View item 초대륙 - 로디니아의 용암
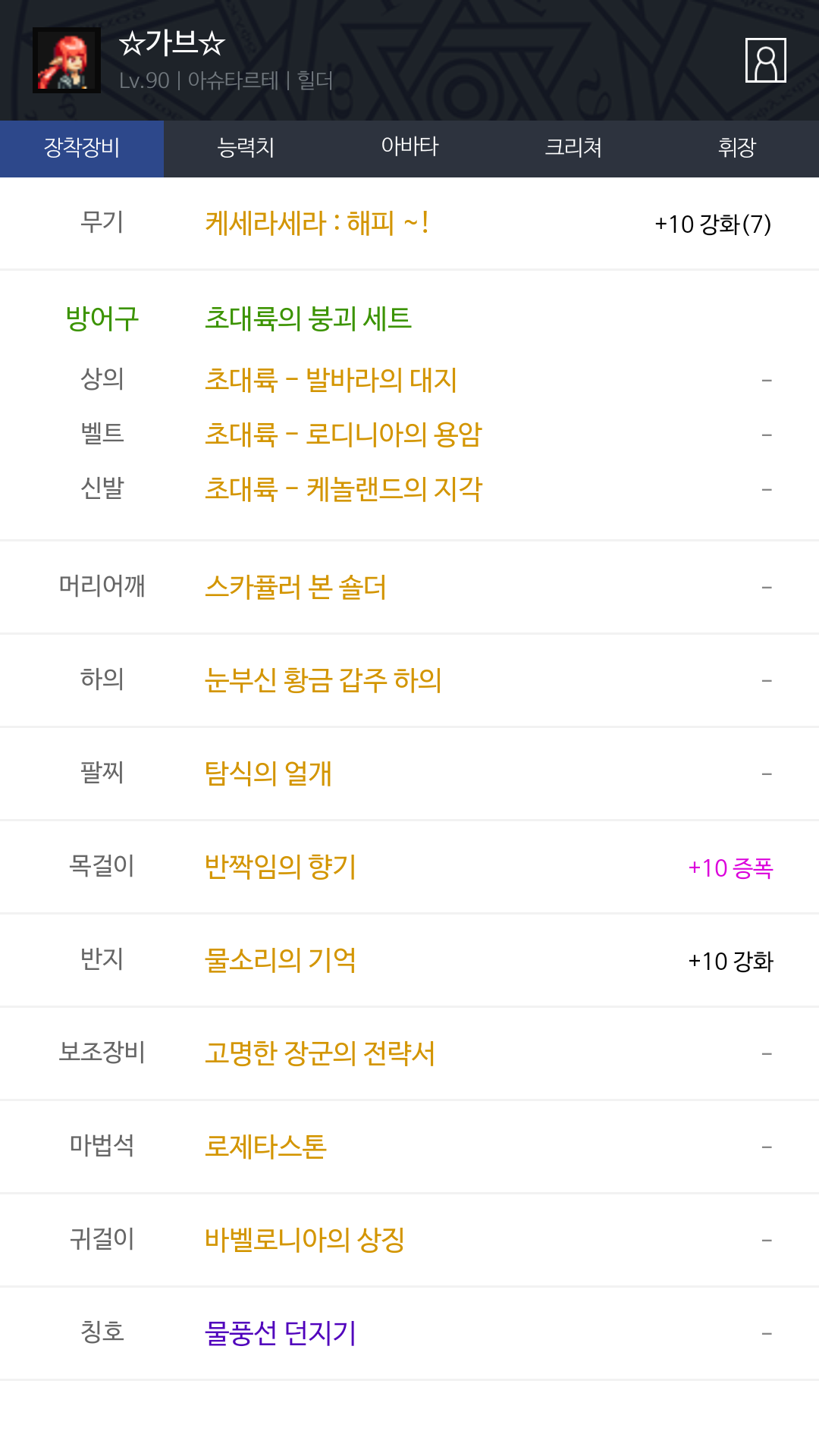 pos(344,435)
